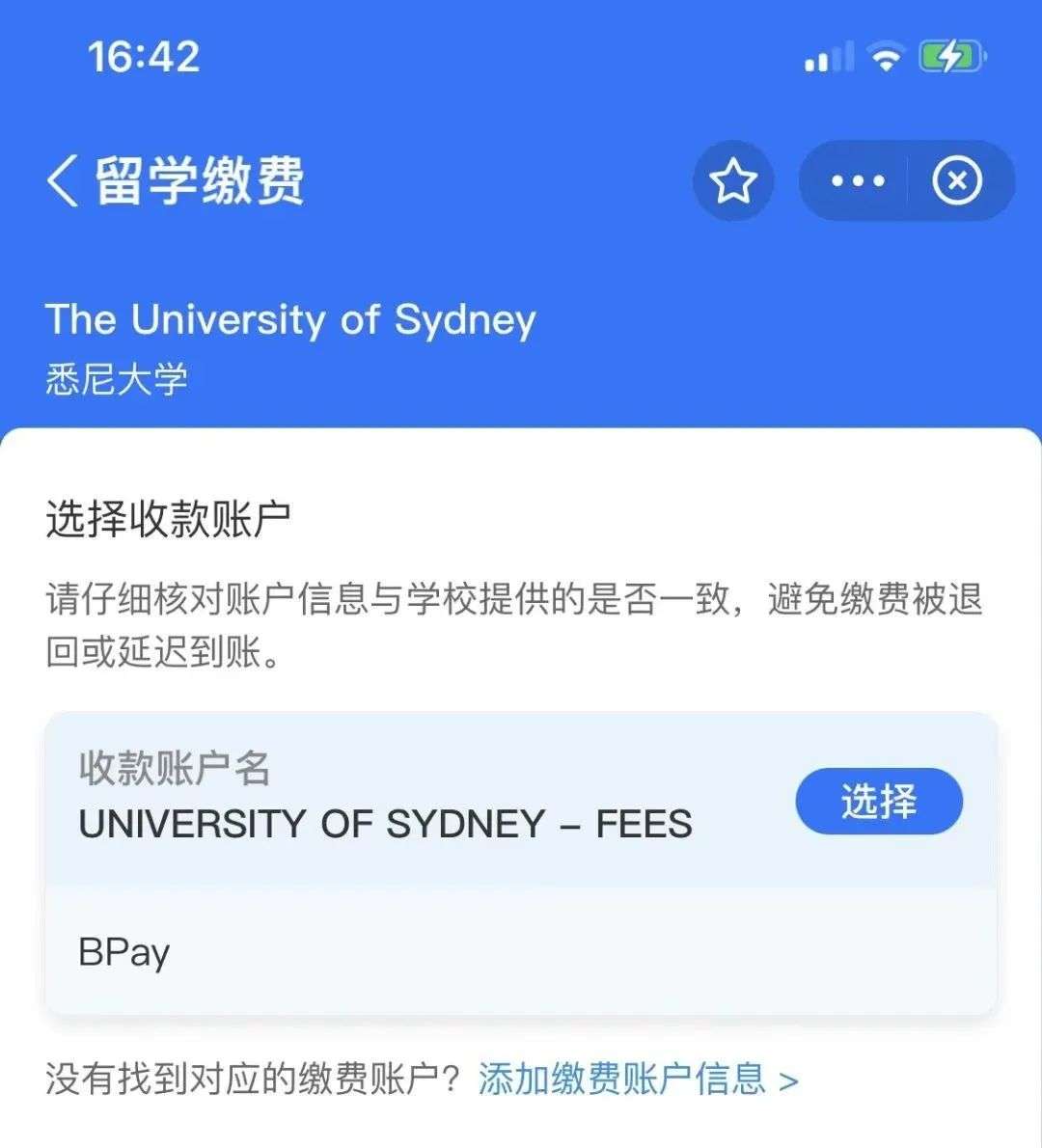Tap 选择 for University of Sydney – Fees
The height and width of the screenshot is (1148, 1042).
pos(878,802)
